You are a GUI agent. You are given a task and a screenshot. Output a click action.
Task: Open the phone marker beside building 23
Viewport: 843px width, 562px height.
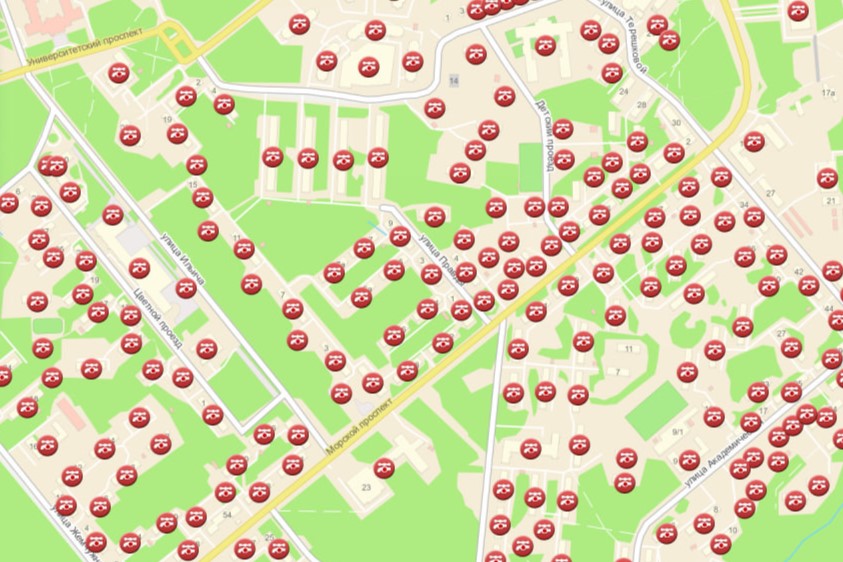(x=384, y=467)
